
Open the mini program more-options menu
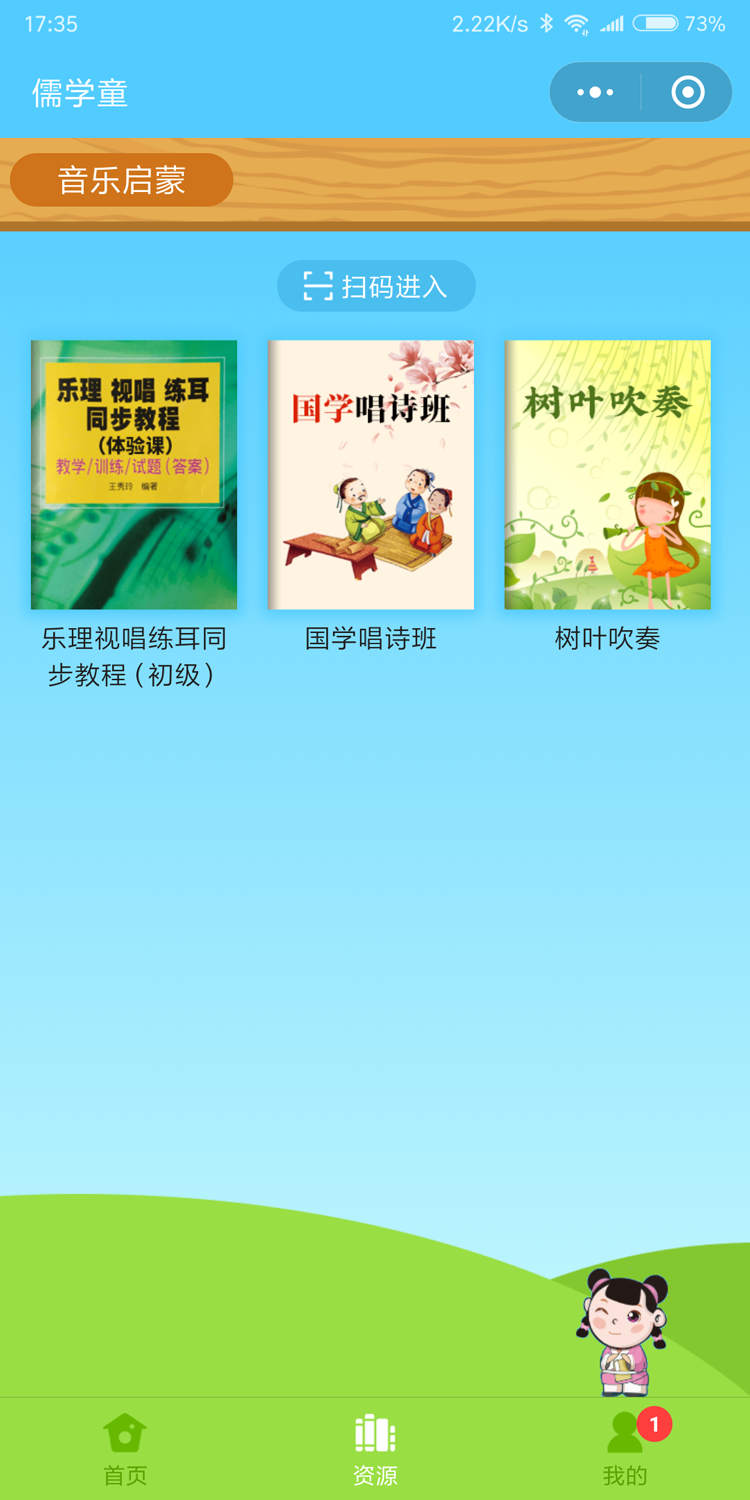click(595, 93)
